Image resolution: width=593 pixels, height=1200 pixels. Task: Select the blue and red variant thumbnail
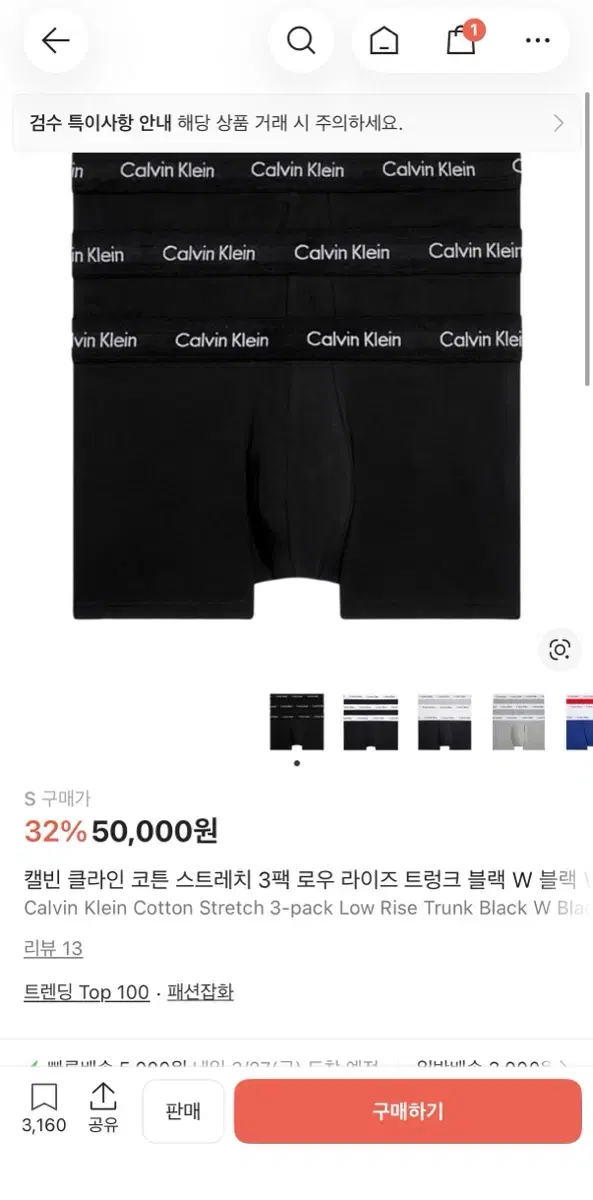point(579,721)
